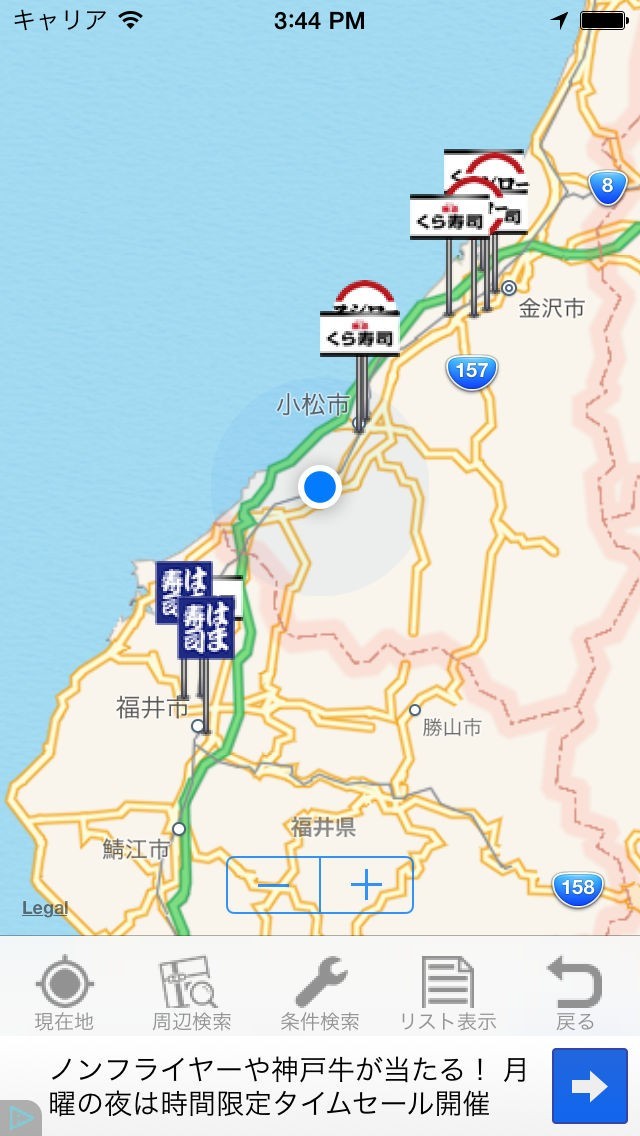Open conditional search (条件検索)
Screen dimensions: 640x1136
[x=320, y=993]
